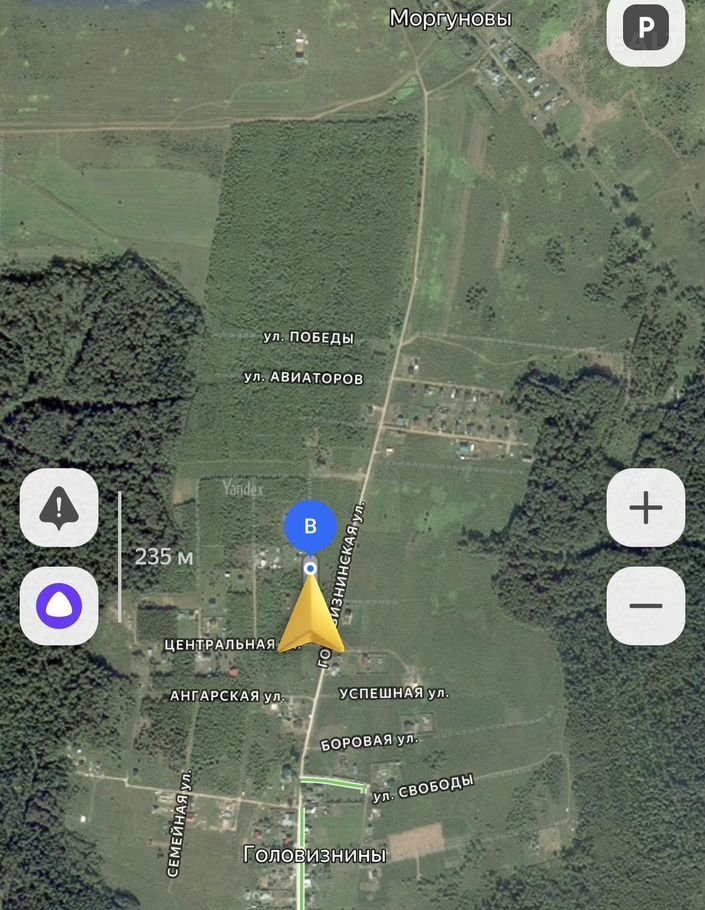
Task: Report a road event with the warning icon
Action: tap(59, 508)
